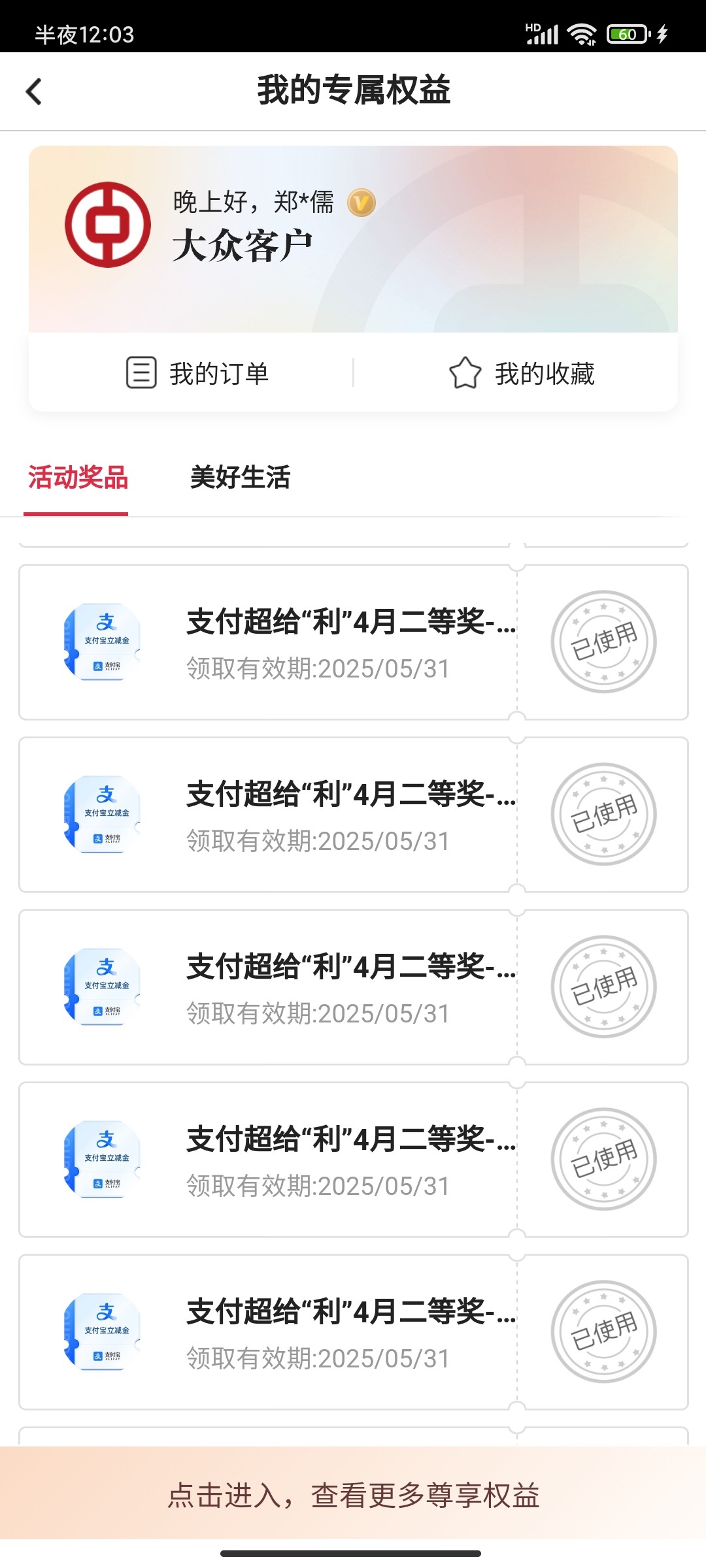This screenshot has width=706, height=1568.
Task: Open 我的订单
Action: tap(197, 373)
